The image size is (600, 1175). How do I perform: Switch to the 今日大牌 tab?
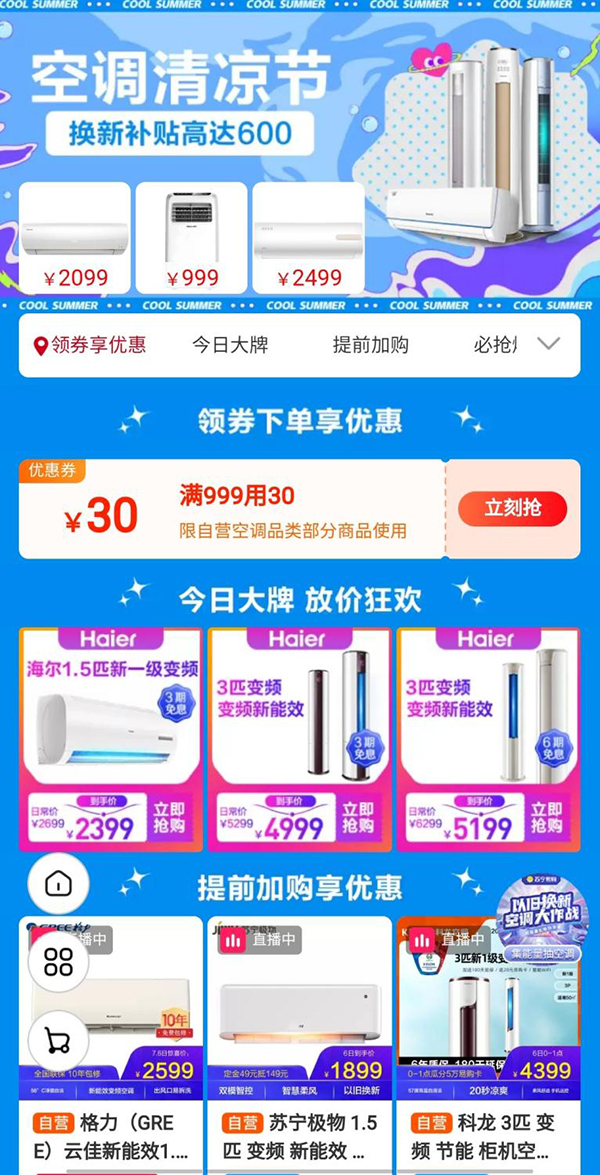(x=230, y=345)
